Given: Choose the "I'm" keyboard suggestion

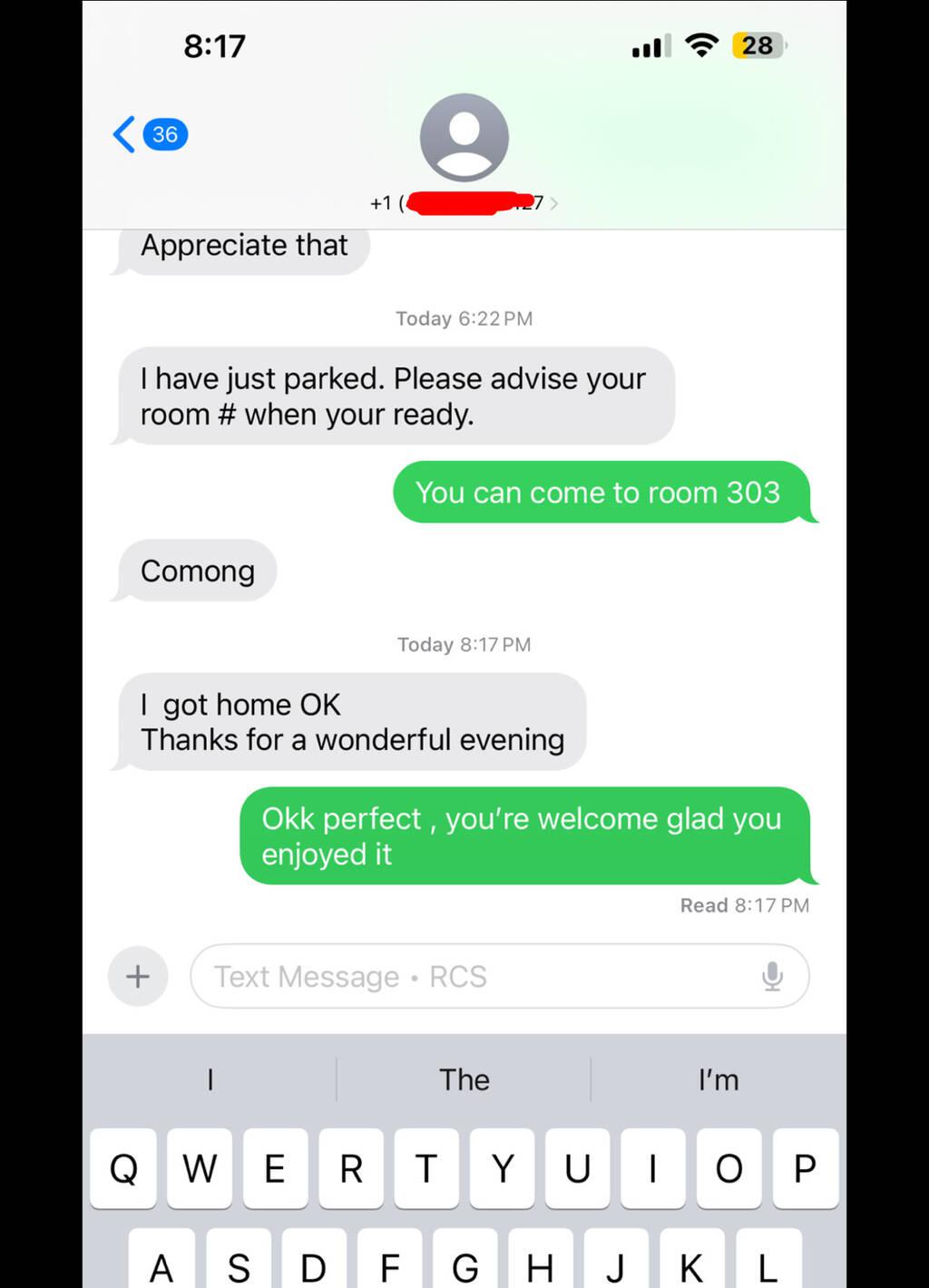Looking at the screenshot, I should [718, 1079].
